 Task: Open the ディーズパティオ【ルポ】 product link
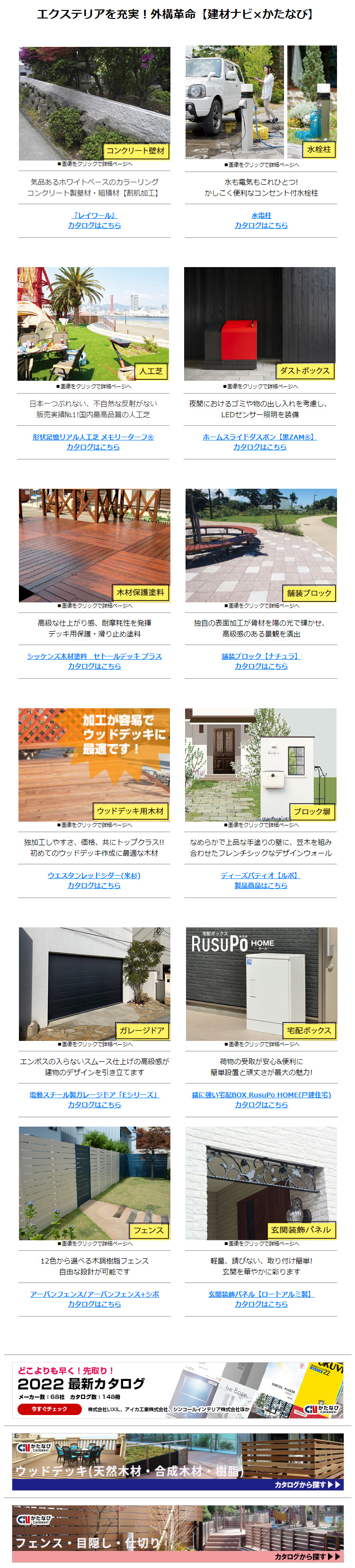coord(260,875)
